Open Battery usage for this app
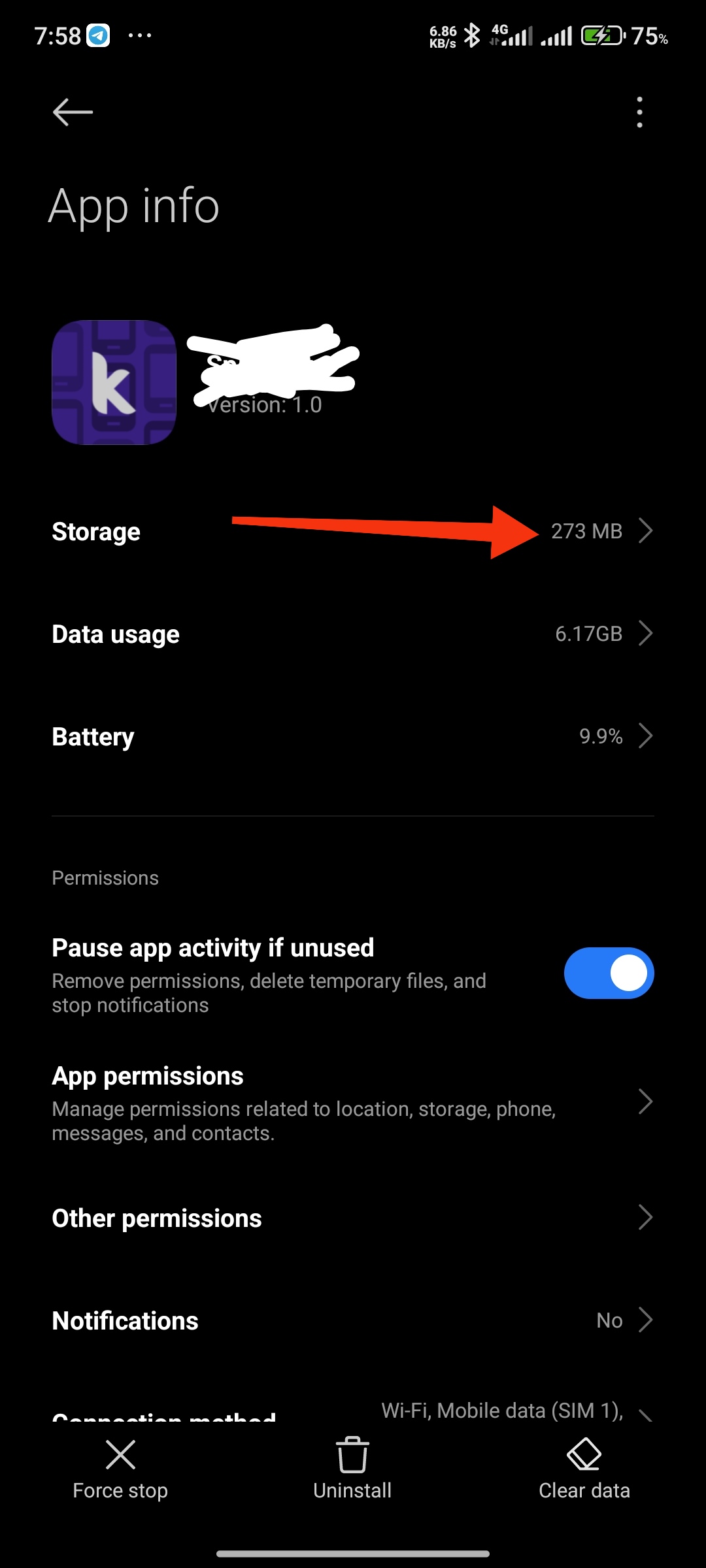 pos(353,736)
